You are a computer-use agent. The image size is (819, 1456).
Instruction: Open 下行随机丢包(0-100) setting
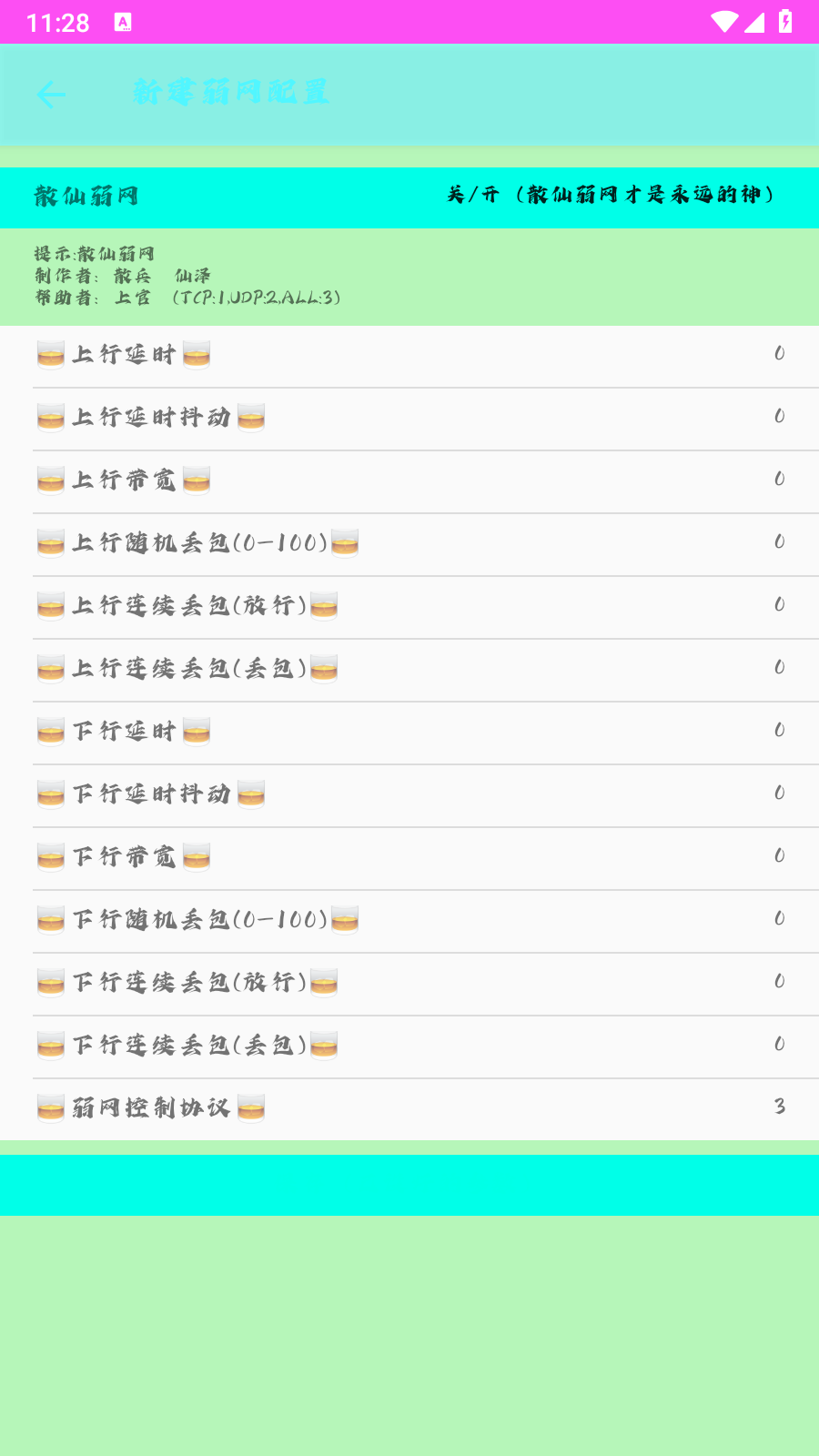click(x=409, y=920)
